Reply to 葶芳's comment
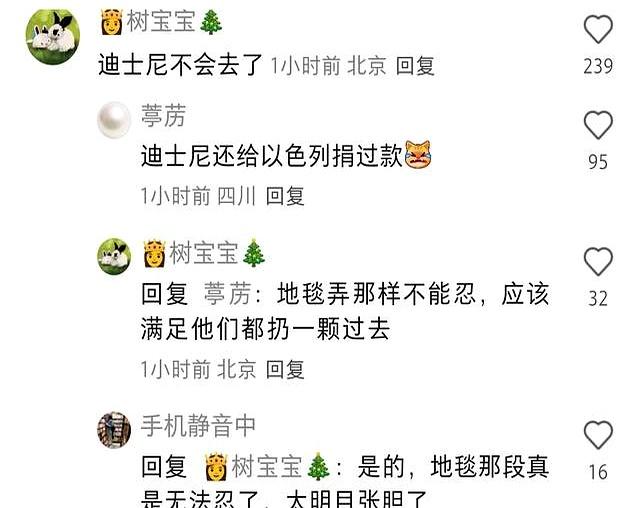 pyautogui.click(x=285, y=196)
